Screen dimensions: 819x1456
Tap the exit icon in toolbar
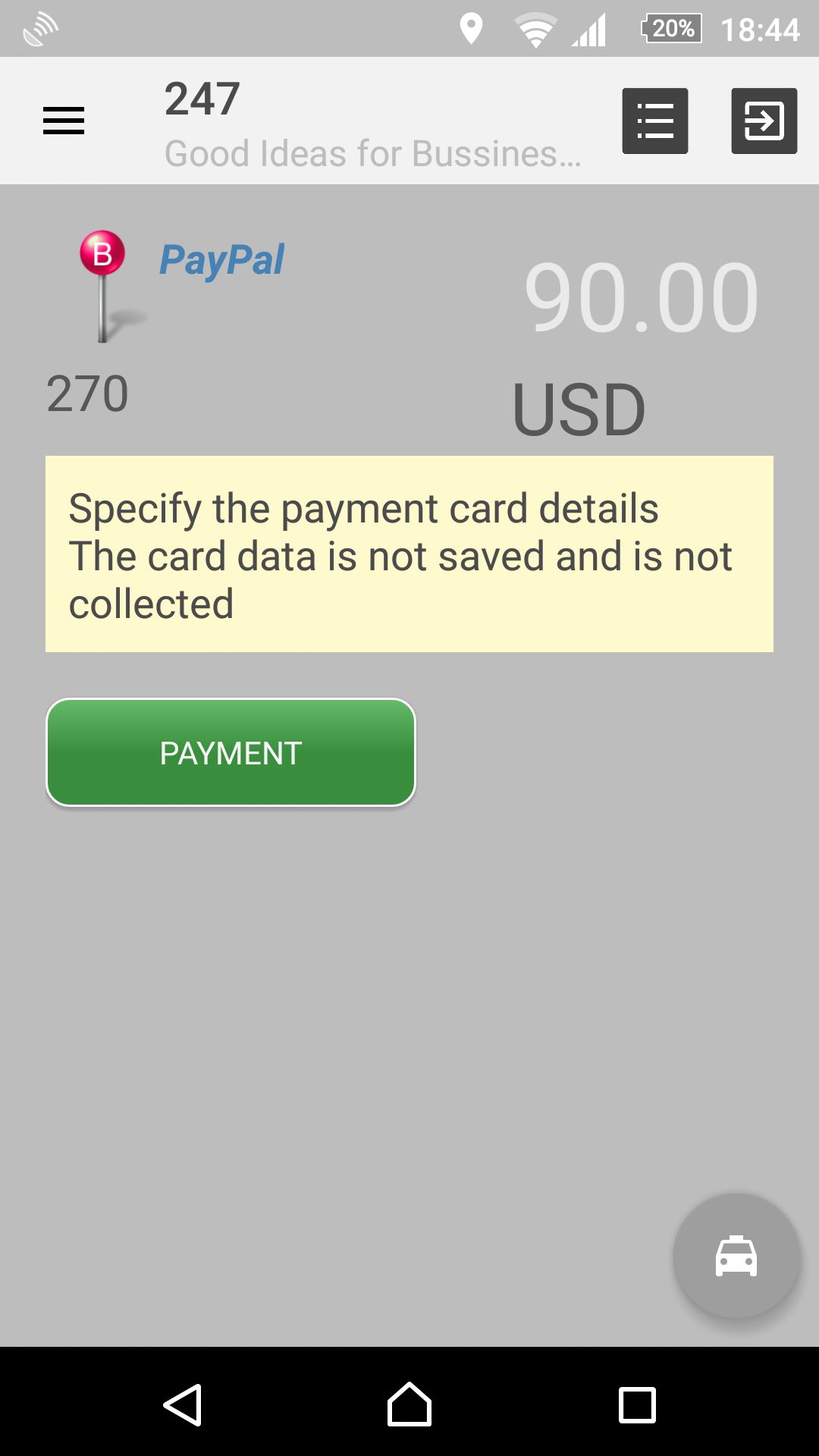point(764,121)
